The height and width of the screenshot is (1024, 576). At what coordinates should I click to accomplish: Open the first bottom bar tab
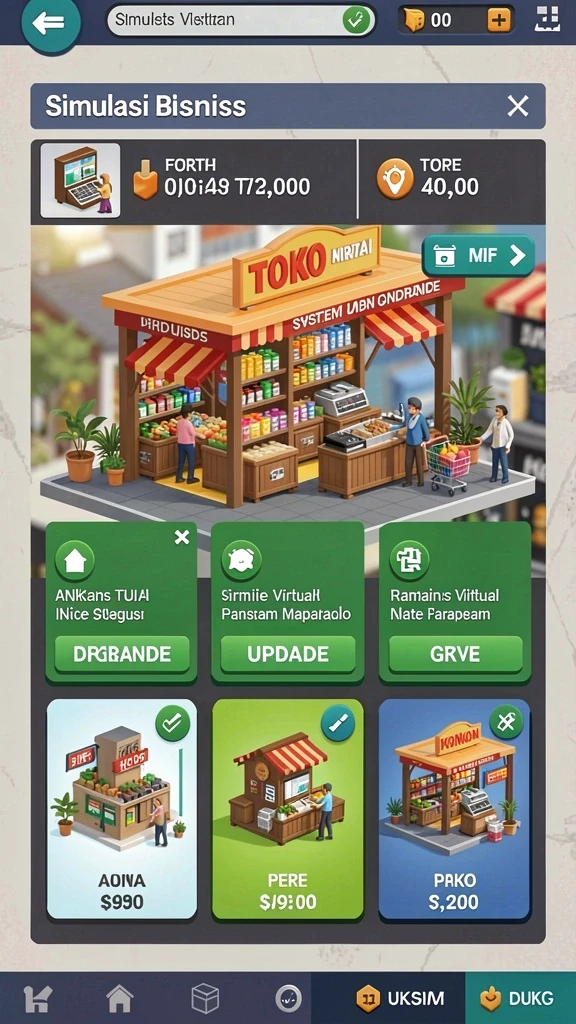pyautogui.click(x=37, y=999)
